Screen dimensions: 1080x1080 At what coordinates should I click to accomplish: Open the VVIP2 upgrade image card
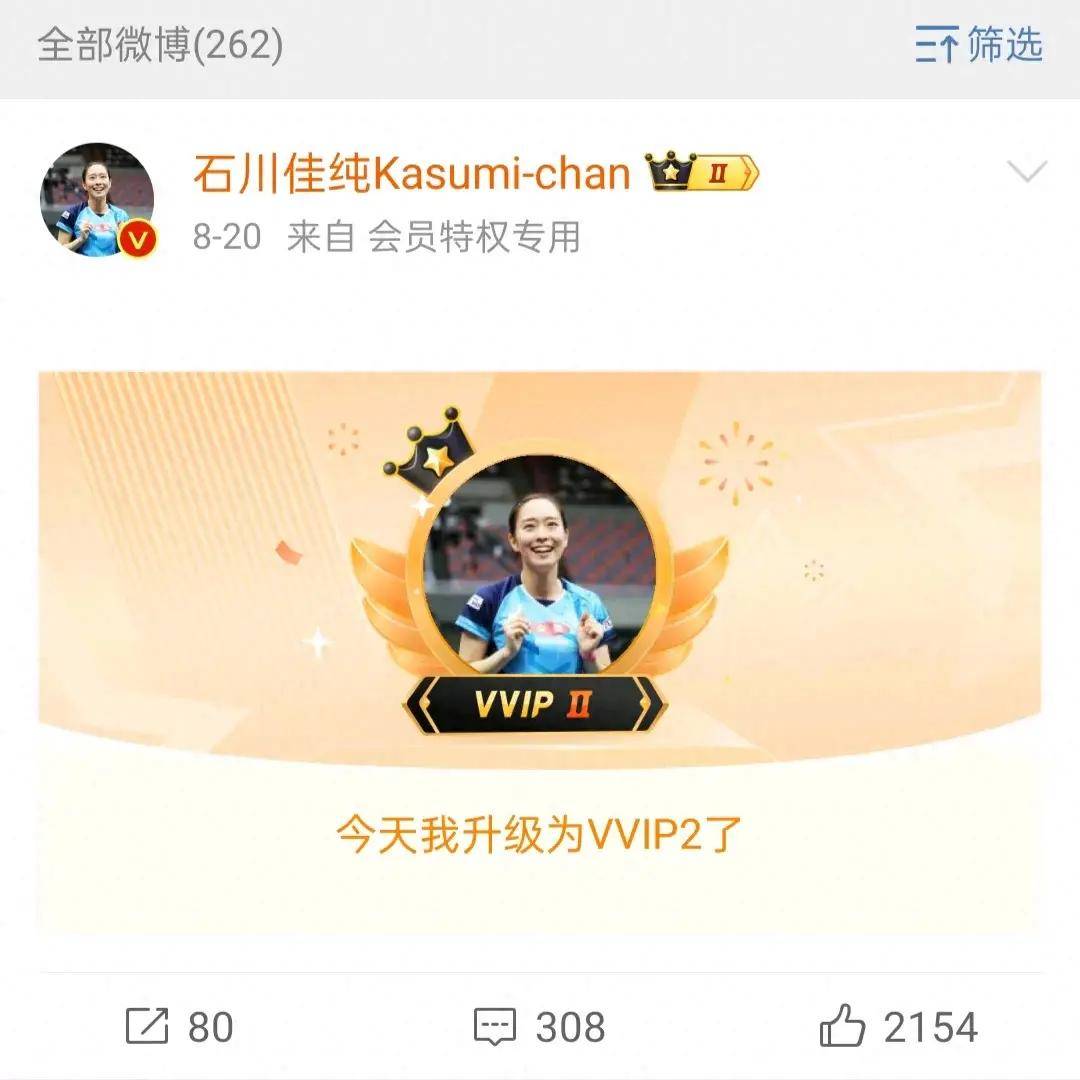pyautogui.click(x=540, y=650)
